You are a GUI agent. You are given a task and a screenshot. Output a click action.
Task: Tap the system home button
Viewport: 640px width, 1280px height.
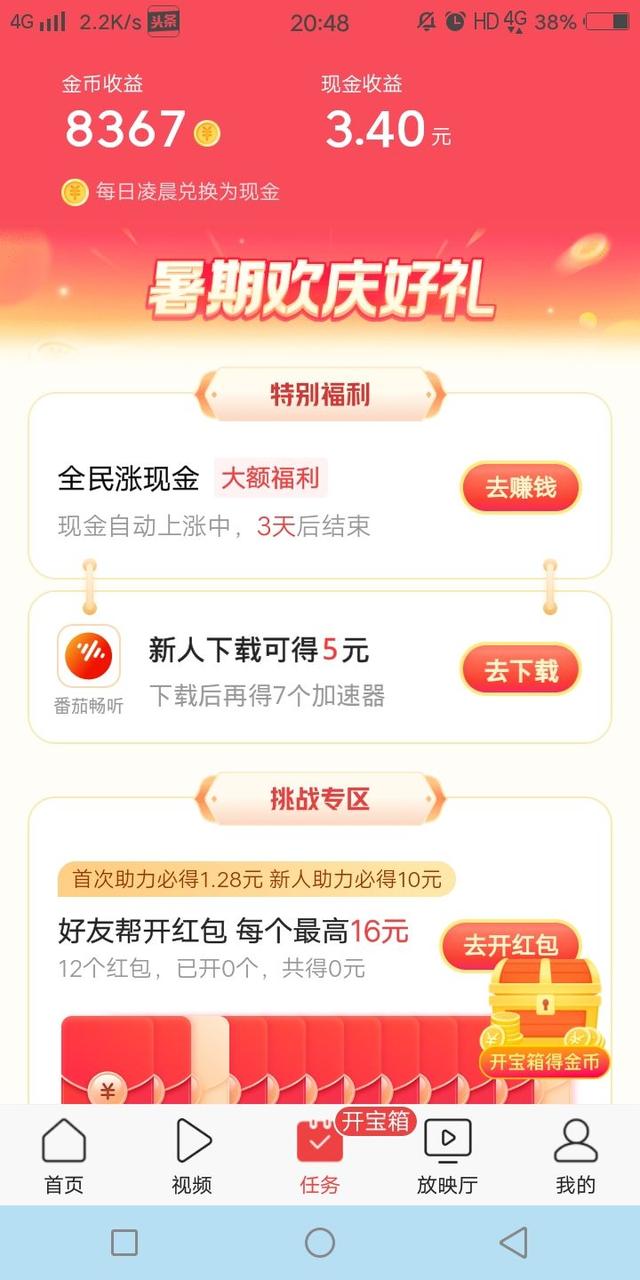[x=320, y=1242]
